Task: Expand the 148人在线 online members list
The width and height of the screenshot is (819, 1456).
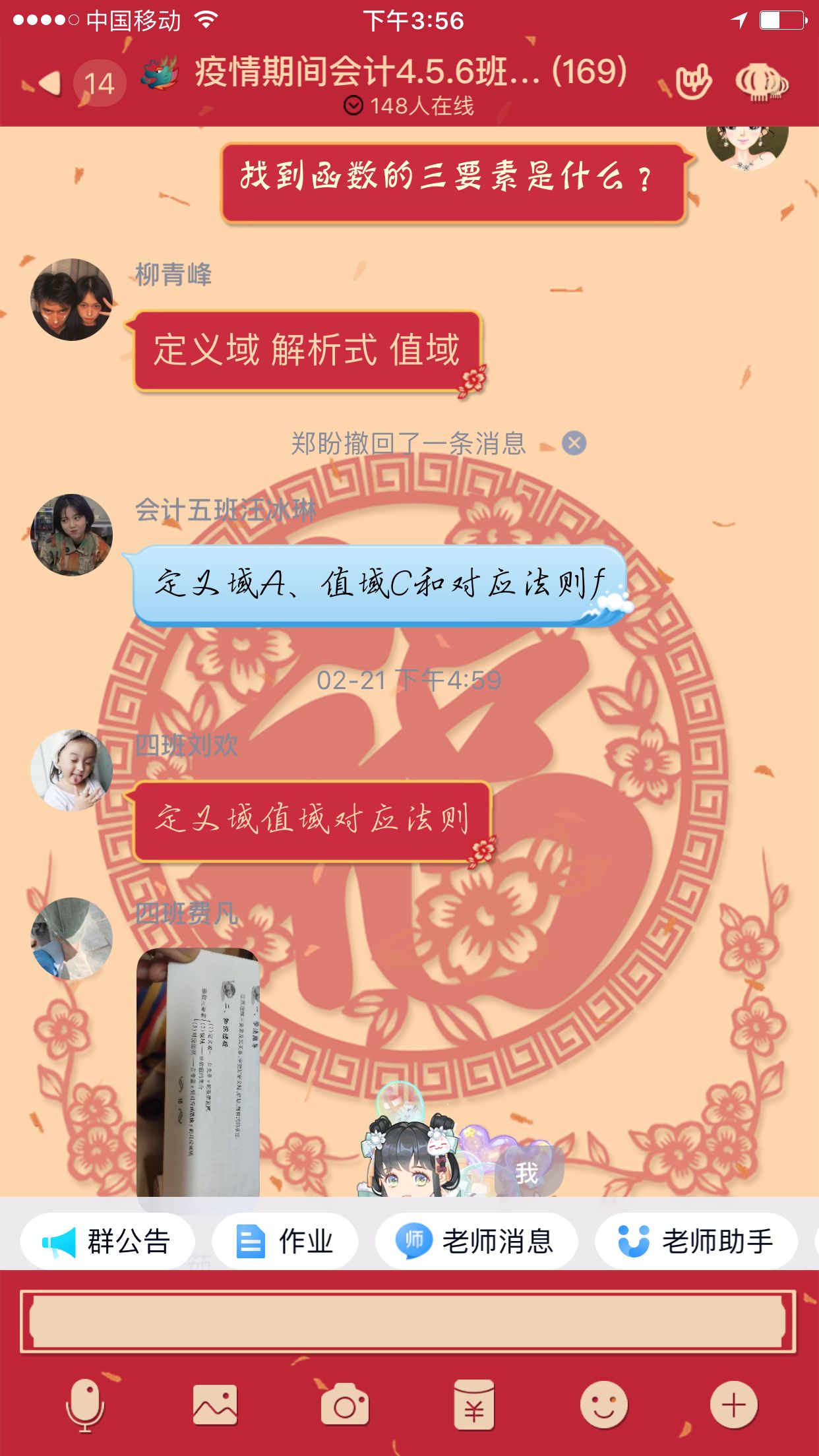Action: pos(409,106)
